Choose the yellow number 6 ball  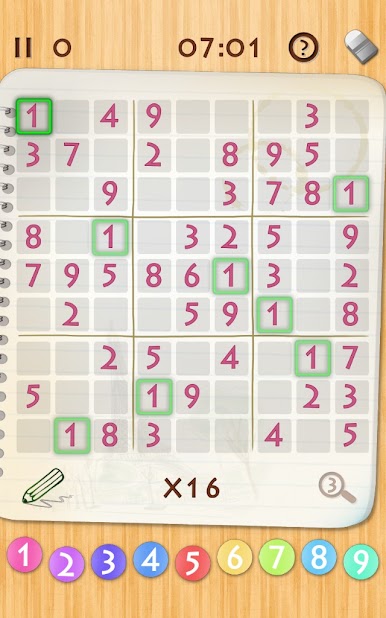[x=235, y=557]
